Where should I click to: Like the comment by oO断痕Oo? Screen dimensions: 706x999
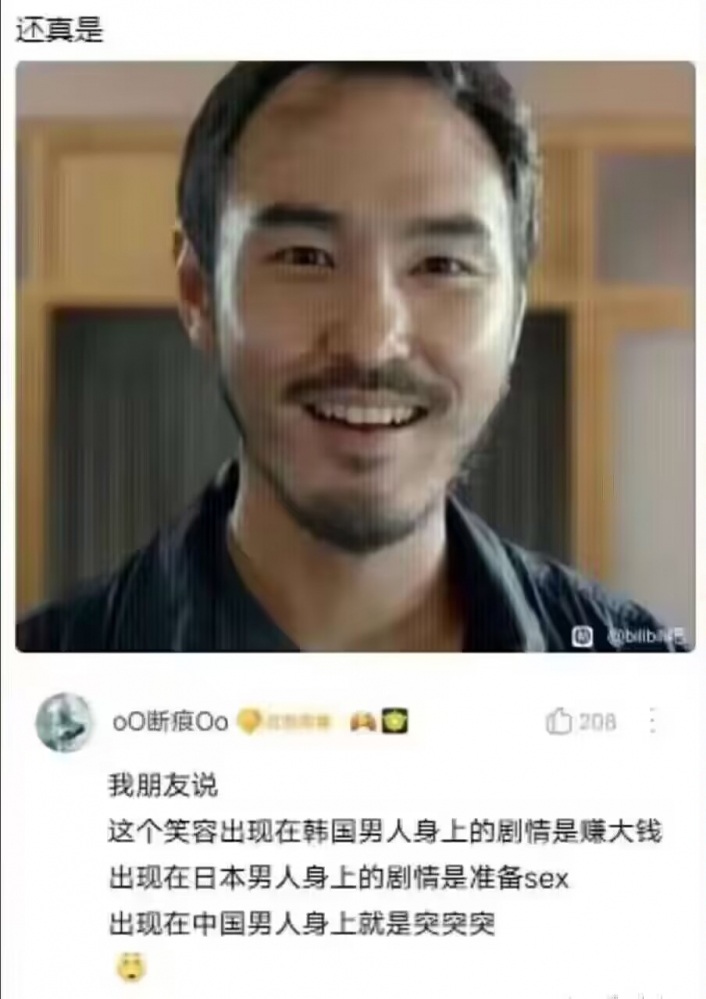[x=559, y=721]
